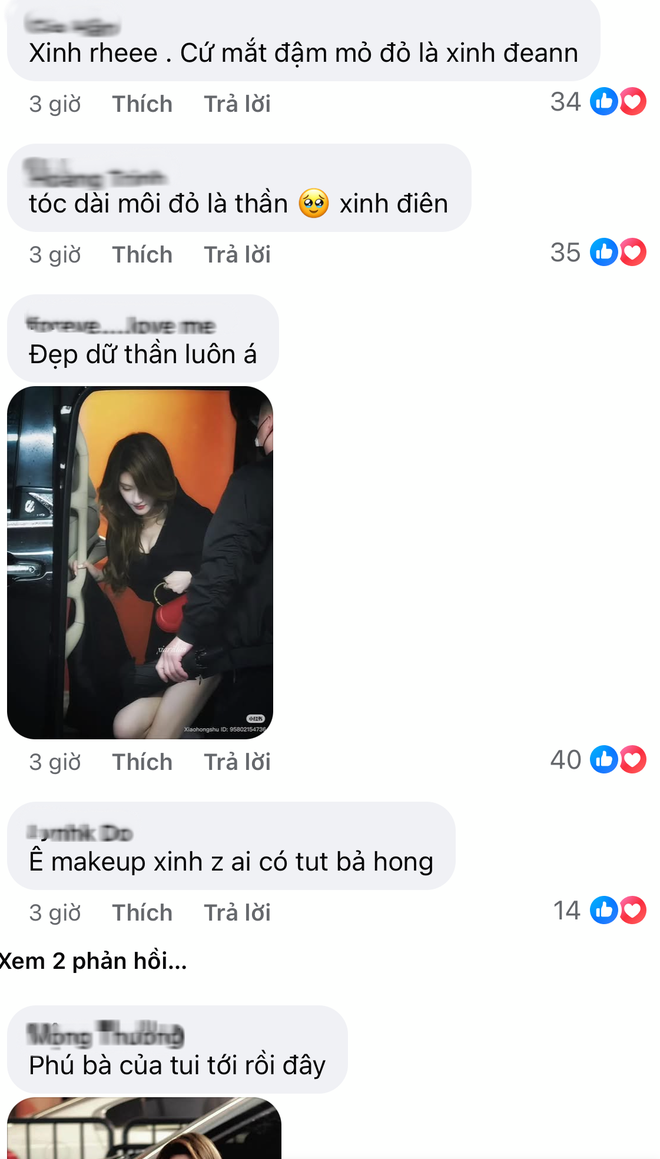Like the comment 'Xinh rheee'
Viewport: 660px width, 1159px height.
tap(142, 104)
